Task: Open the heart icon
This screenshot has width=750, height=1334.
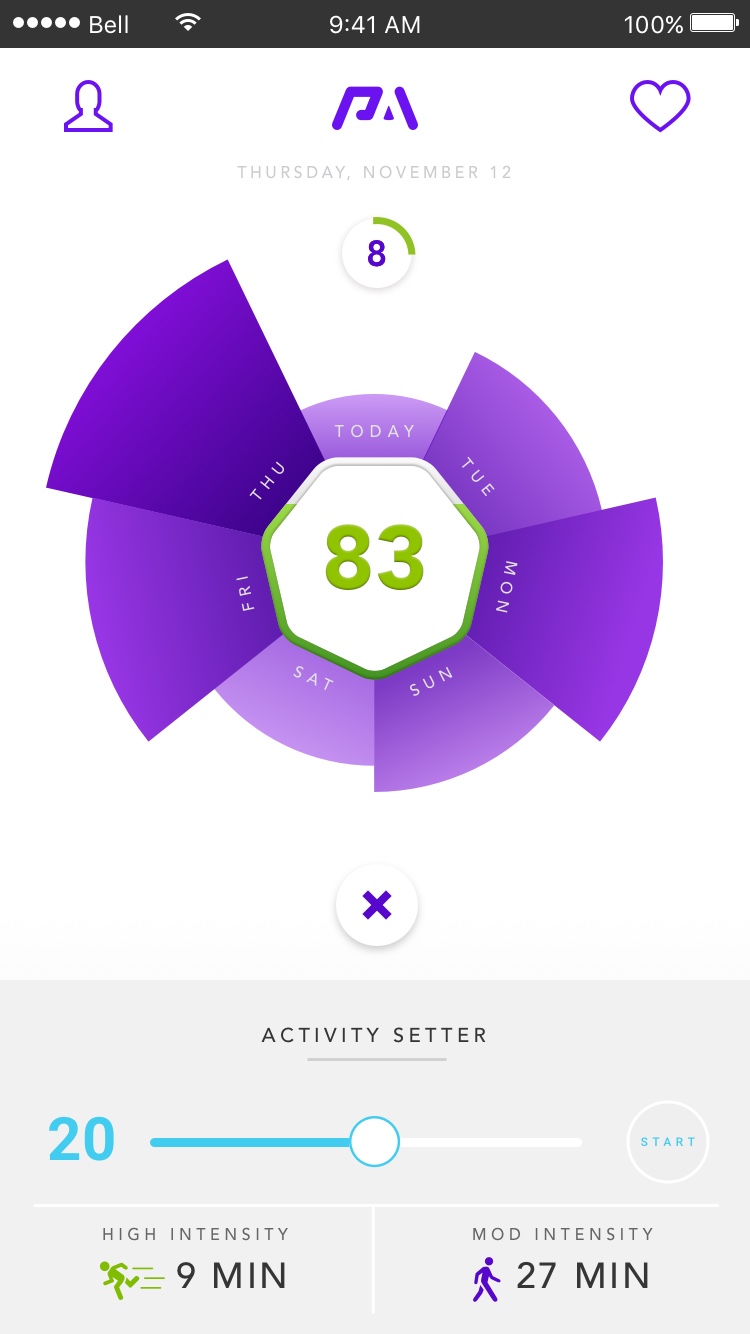Action: [660, 106]
